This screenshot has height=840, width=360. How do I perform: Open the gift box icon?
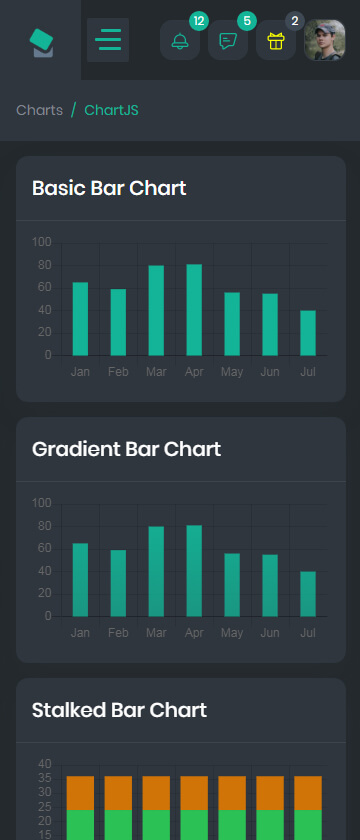[276, 40]
